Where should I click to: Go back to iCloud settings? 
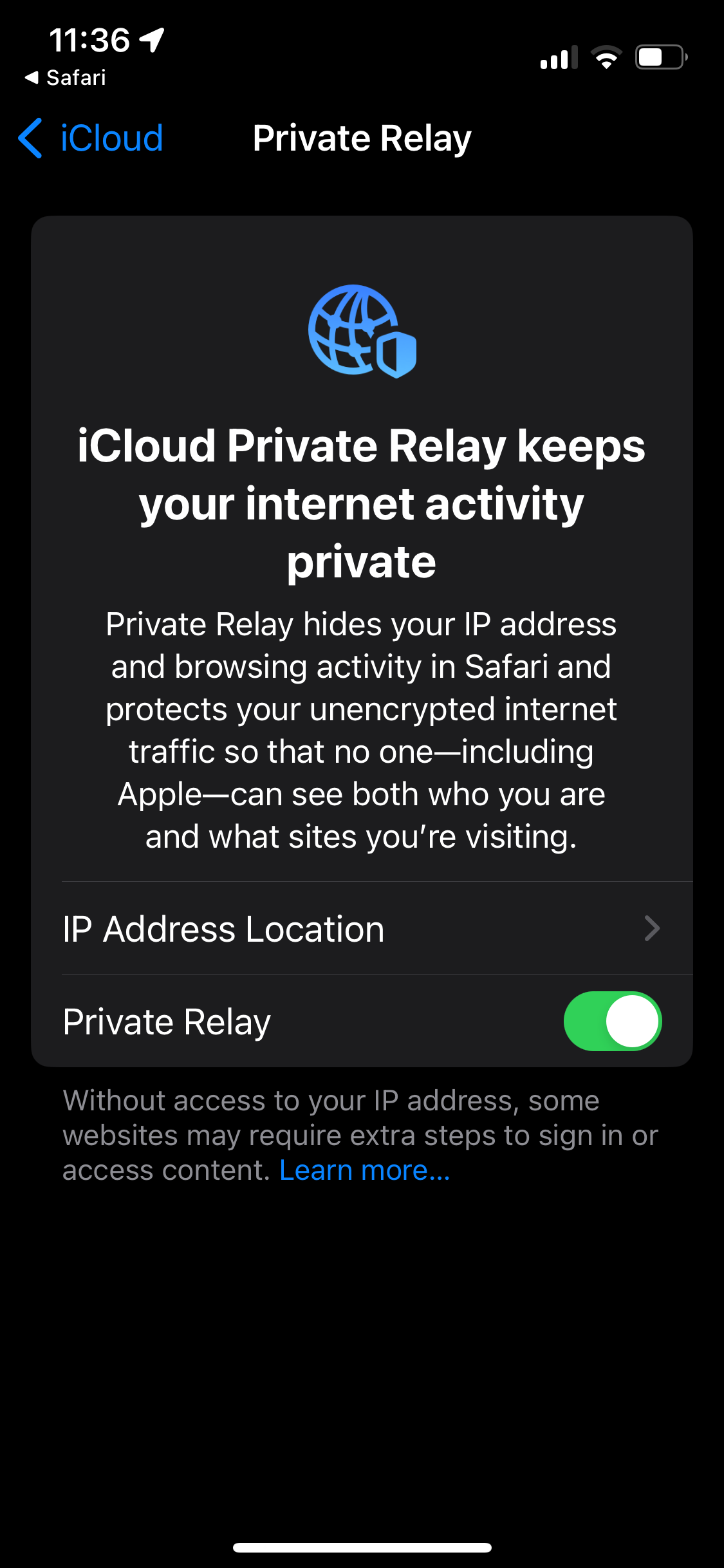(91, 138)
